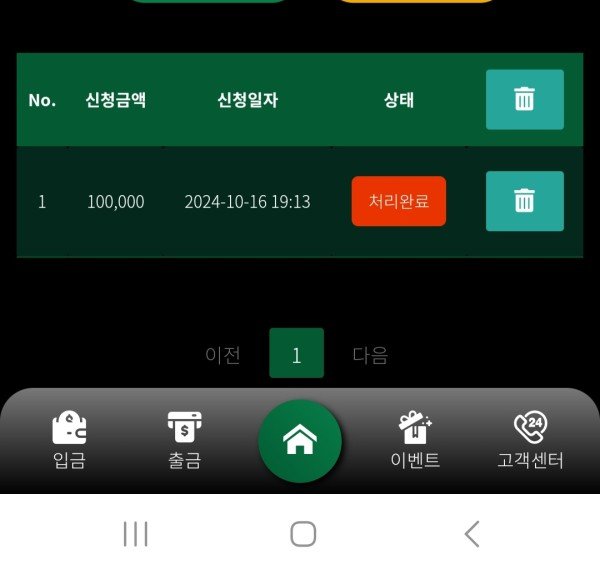Open the 출금 withdrawal tab
Screen dimensions: 600x574
coord(185,441)
